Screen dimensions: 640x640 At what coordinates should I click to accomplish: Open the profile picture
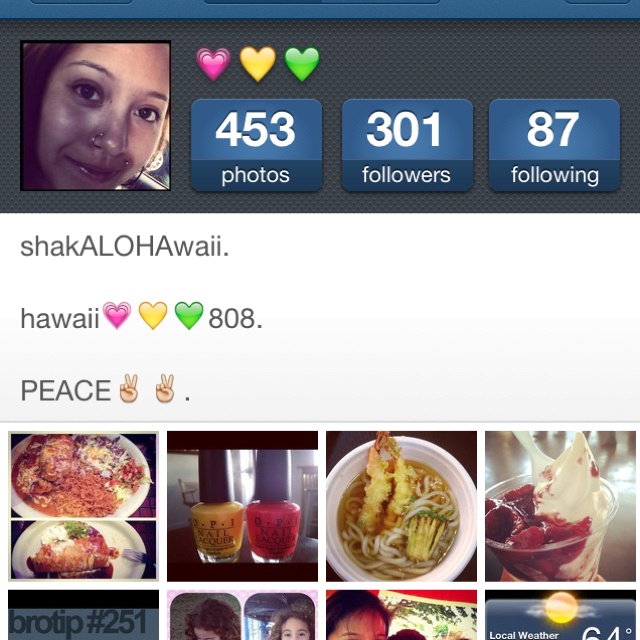96,116
